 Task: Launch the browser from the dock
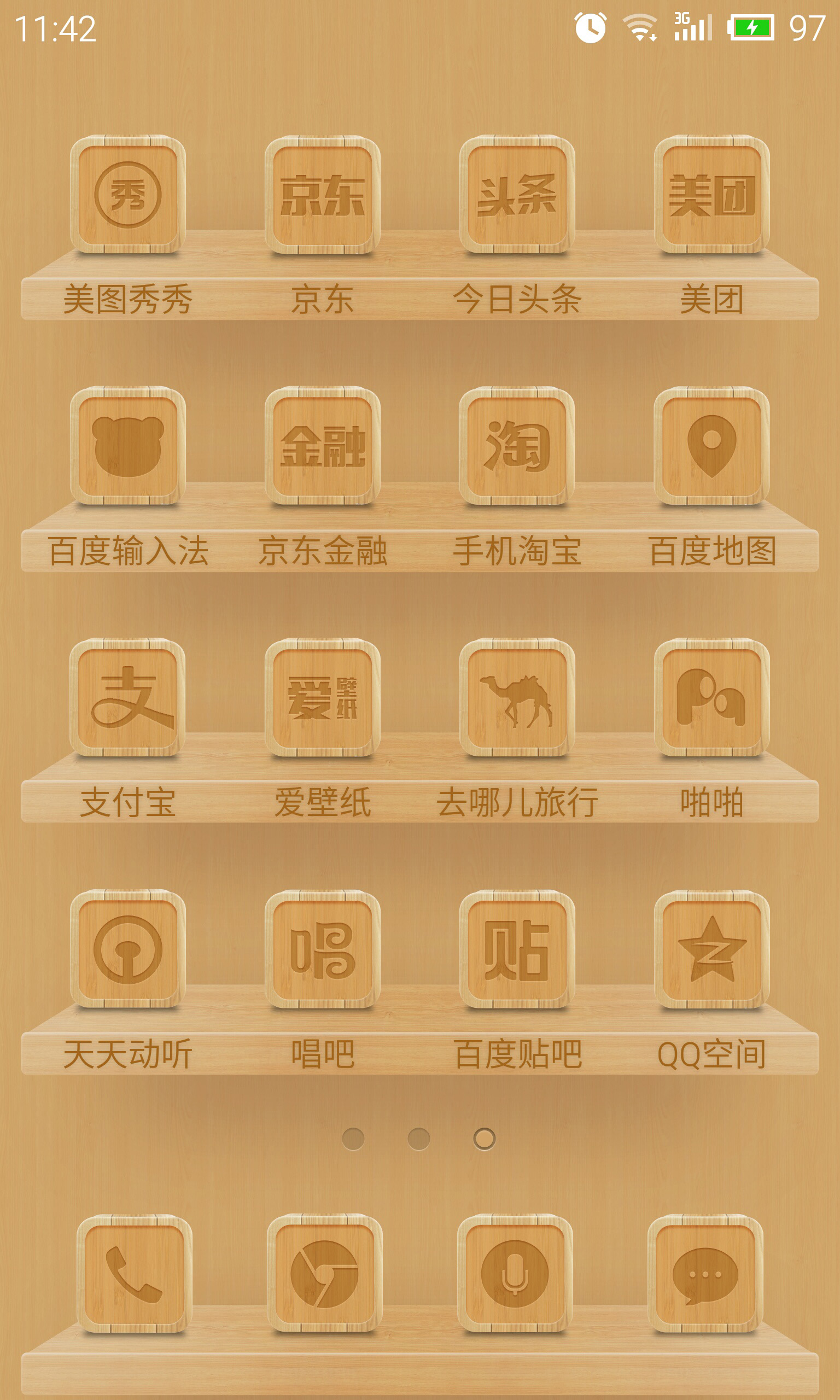(x=324, y=1274)
